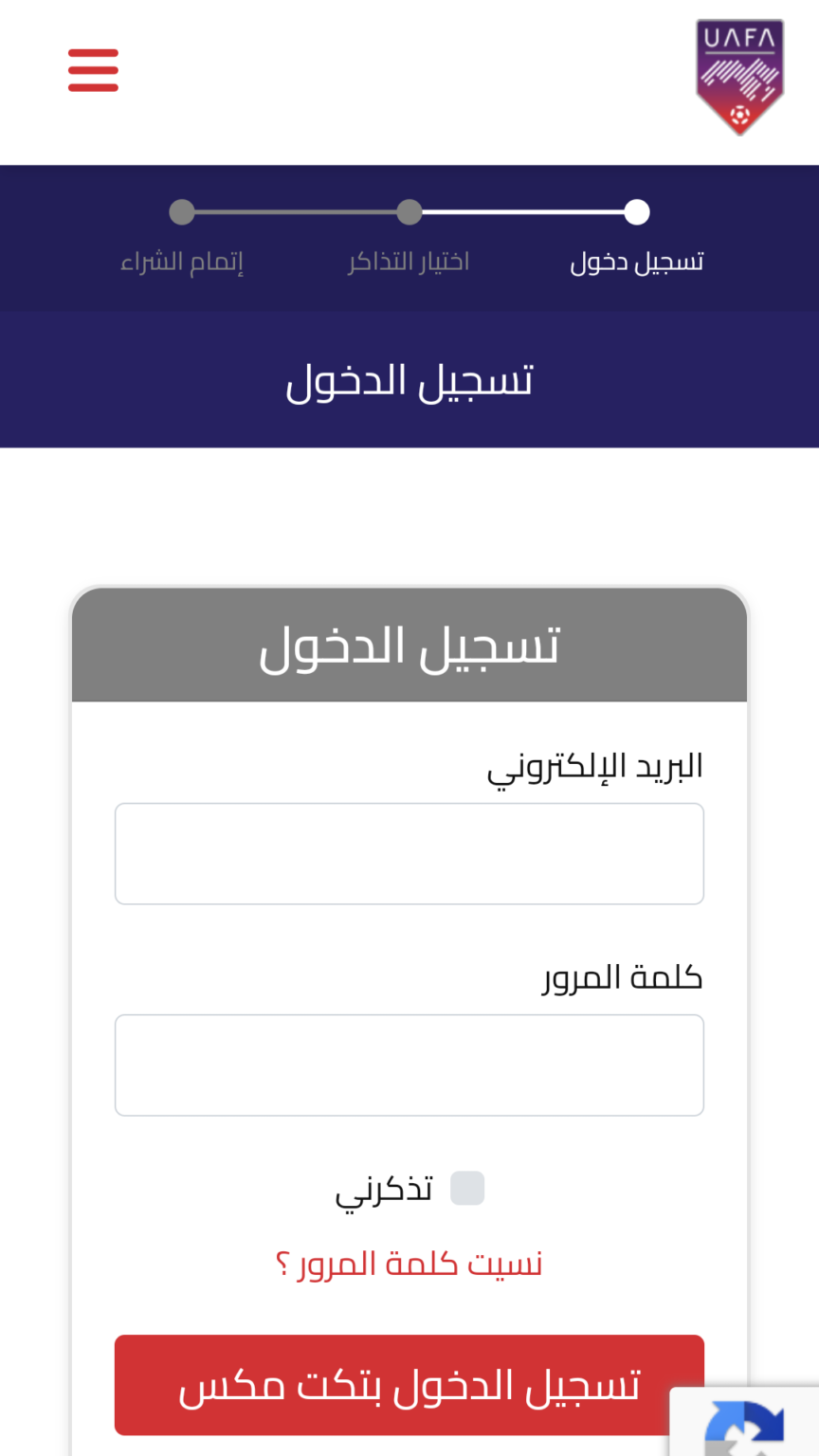The width and height of the screenshot is (819, 1456).
Task: Open the red hamburger menu
Action: click(x=93, y=70)
